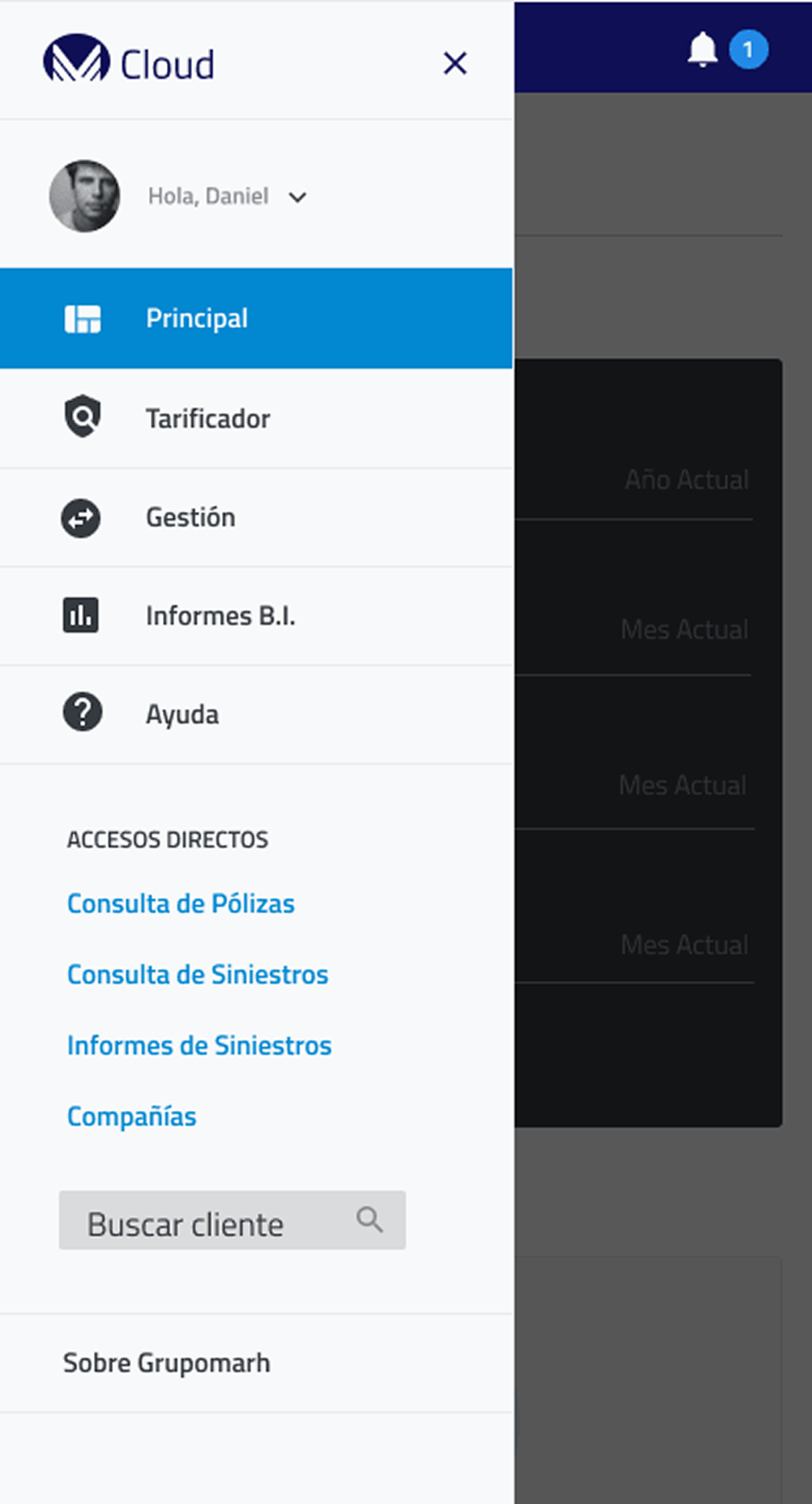Go to Informes de Siniestros
This screenshot has height=1504, width=812.
tap(199, 1045)
